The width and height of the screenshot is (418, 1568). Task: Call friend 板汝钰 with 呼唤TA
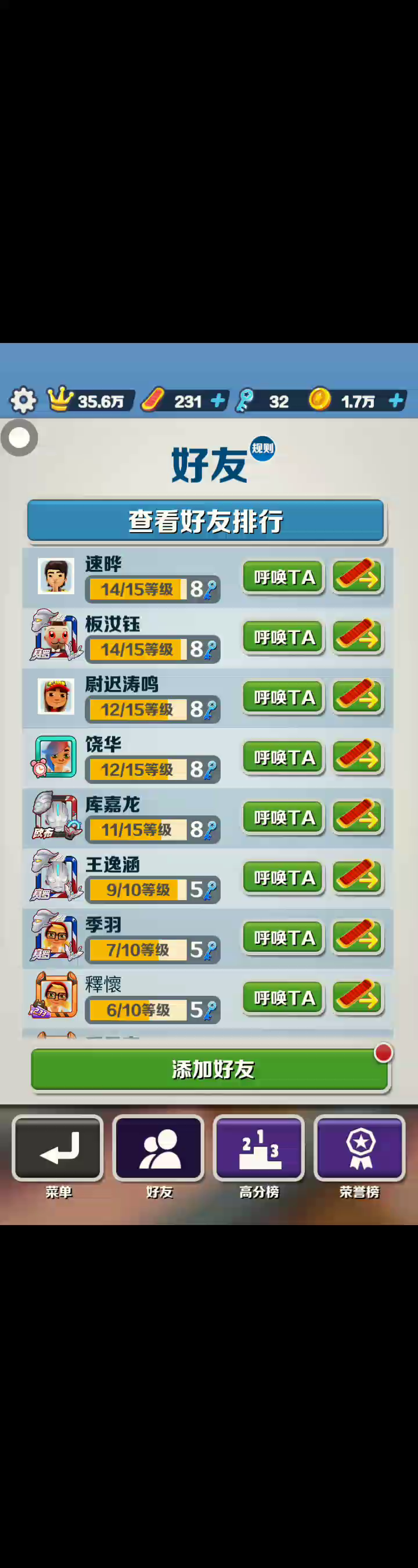click(283, 637)
